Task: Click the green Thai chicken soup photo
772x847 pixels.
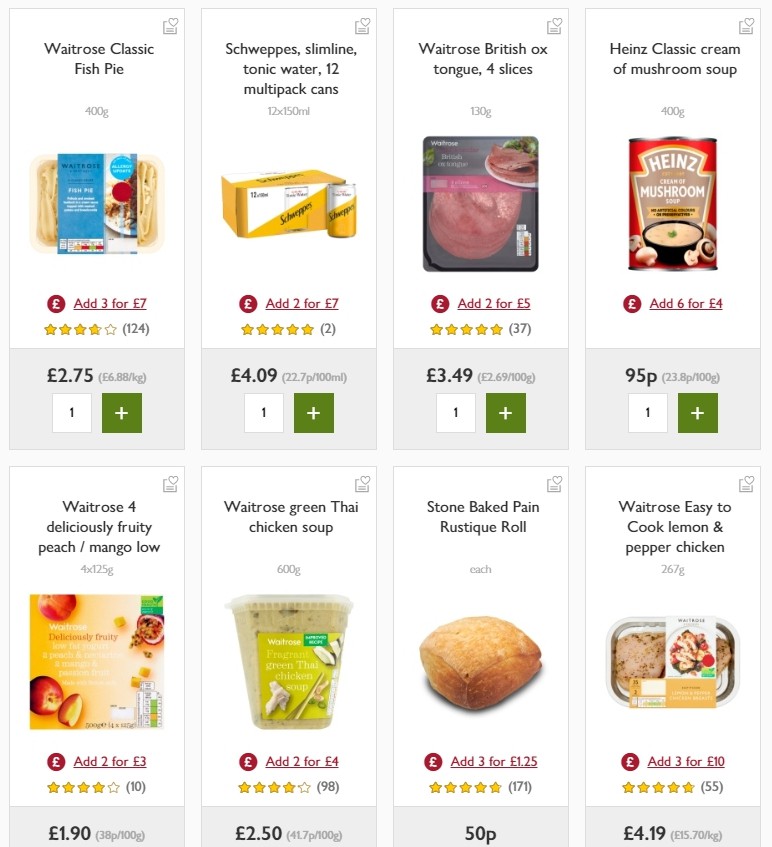Action: tap(289, 660)
